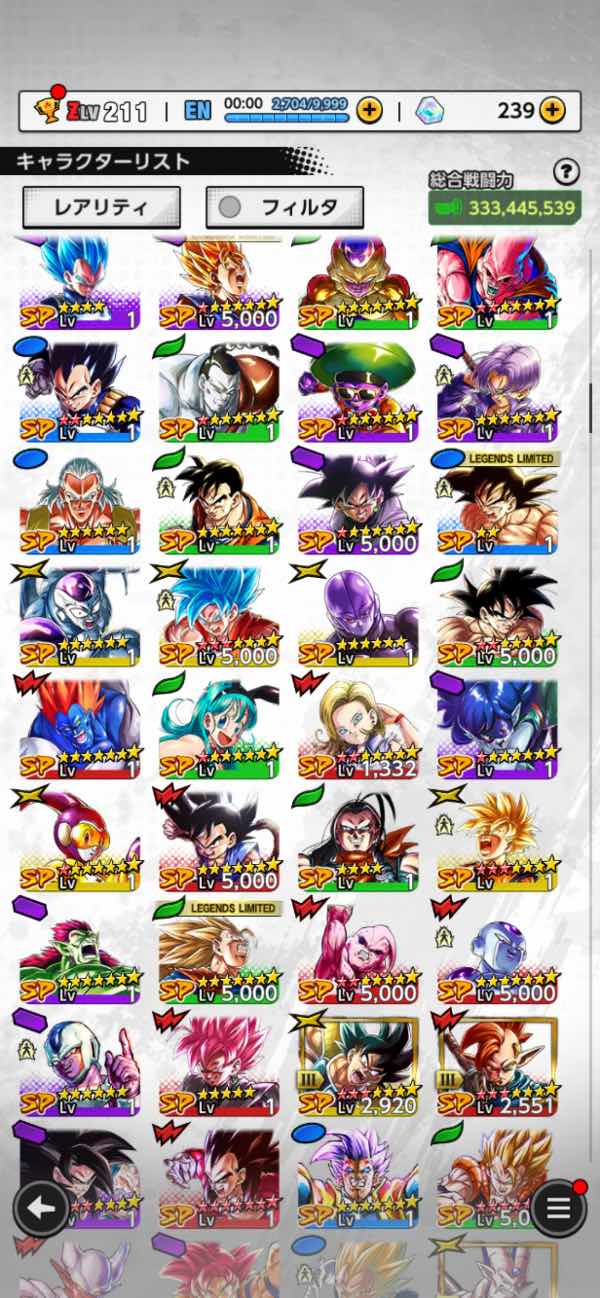Add energy with the EN plus button
The height and width of the screenshot is (1298, 600).
[x=369, y=110]
